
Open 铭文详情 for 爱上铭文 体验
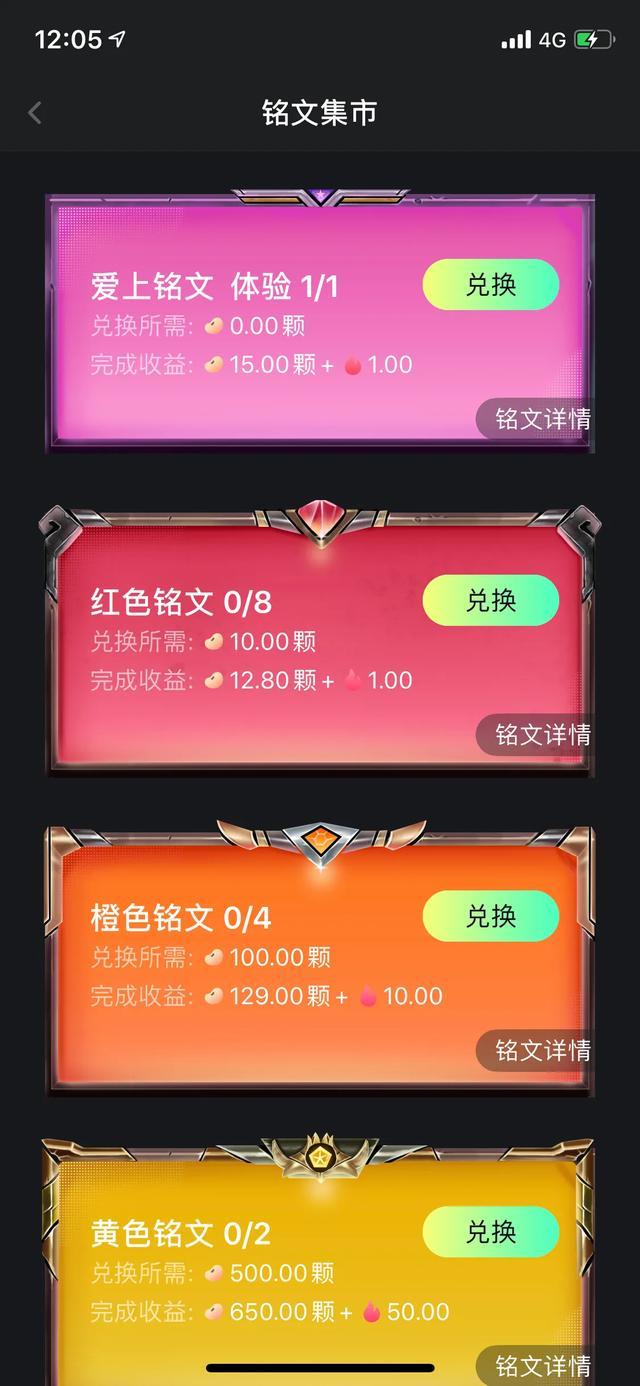(541, 419)
